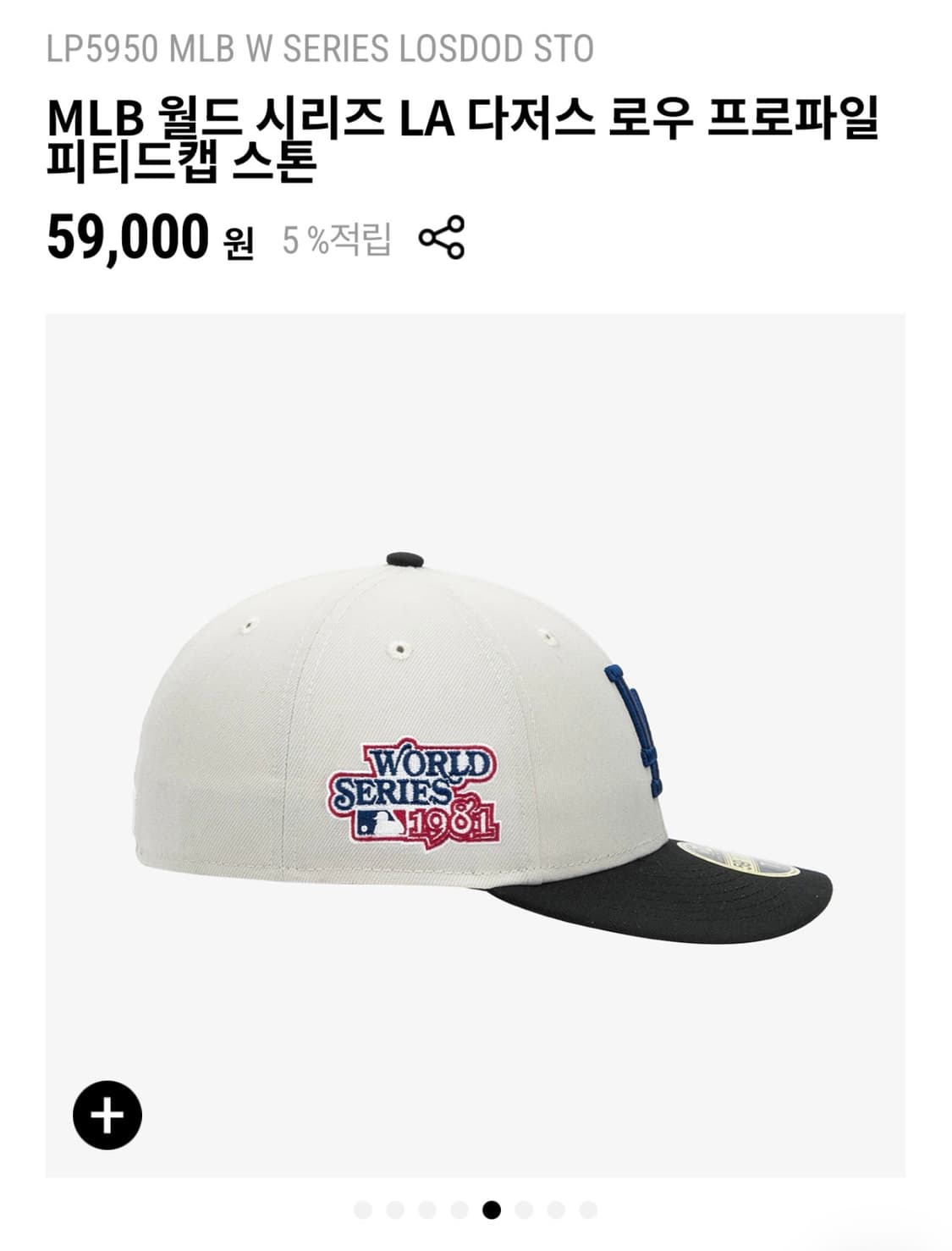Select the seventh image navigation dot

click(555, 1209)
